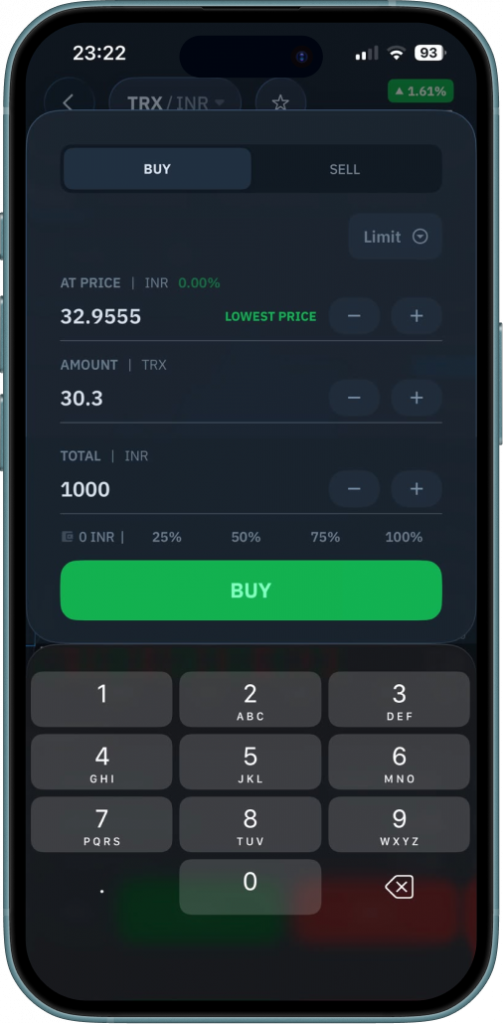This screenshot has height=1024, width=503.
Task: Increase the At Price value with plus
Action: click(x=417, y=316)
